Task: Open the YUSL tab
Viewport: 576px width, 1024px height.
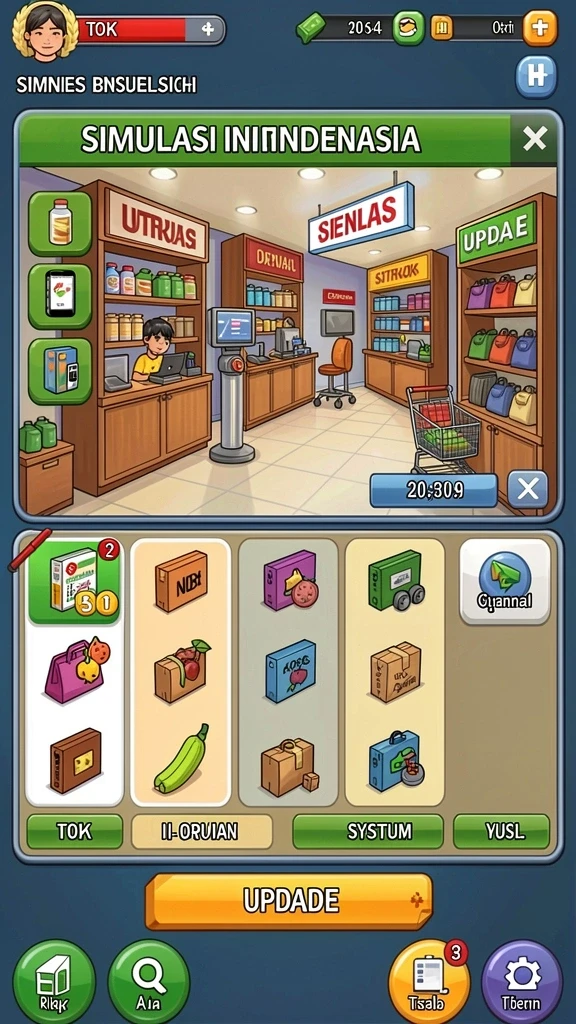Action: click(x=502, y=831)
